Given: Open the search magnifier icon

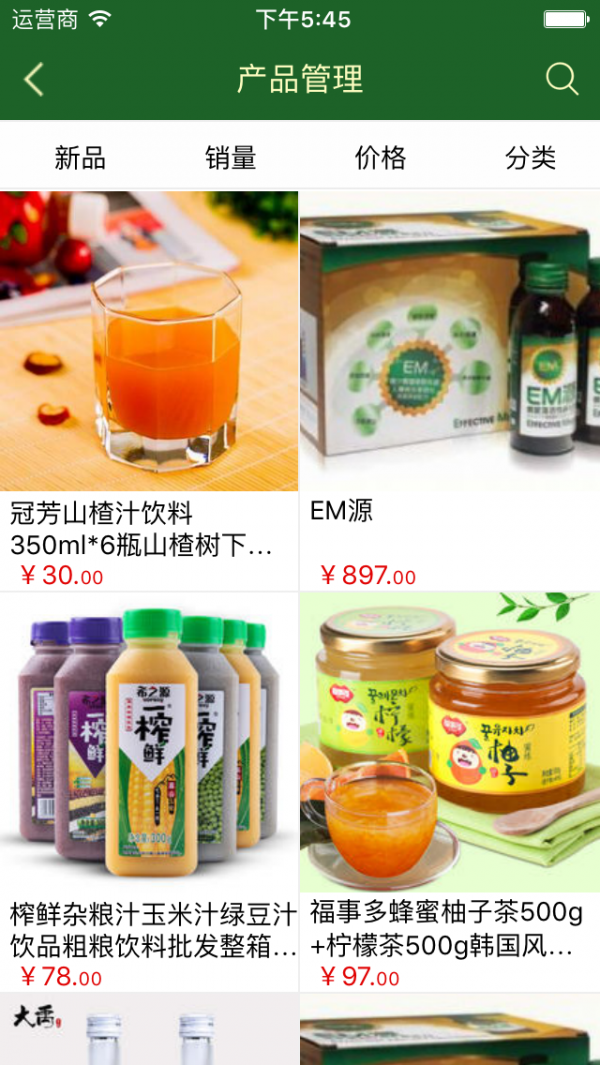Looking at the screenshot, I should (x=562, y=79).
